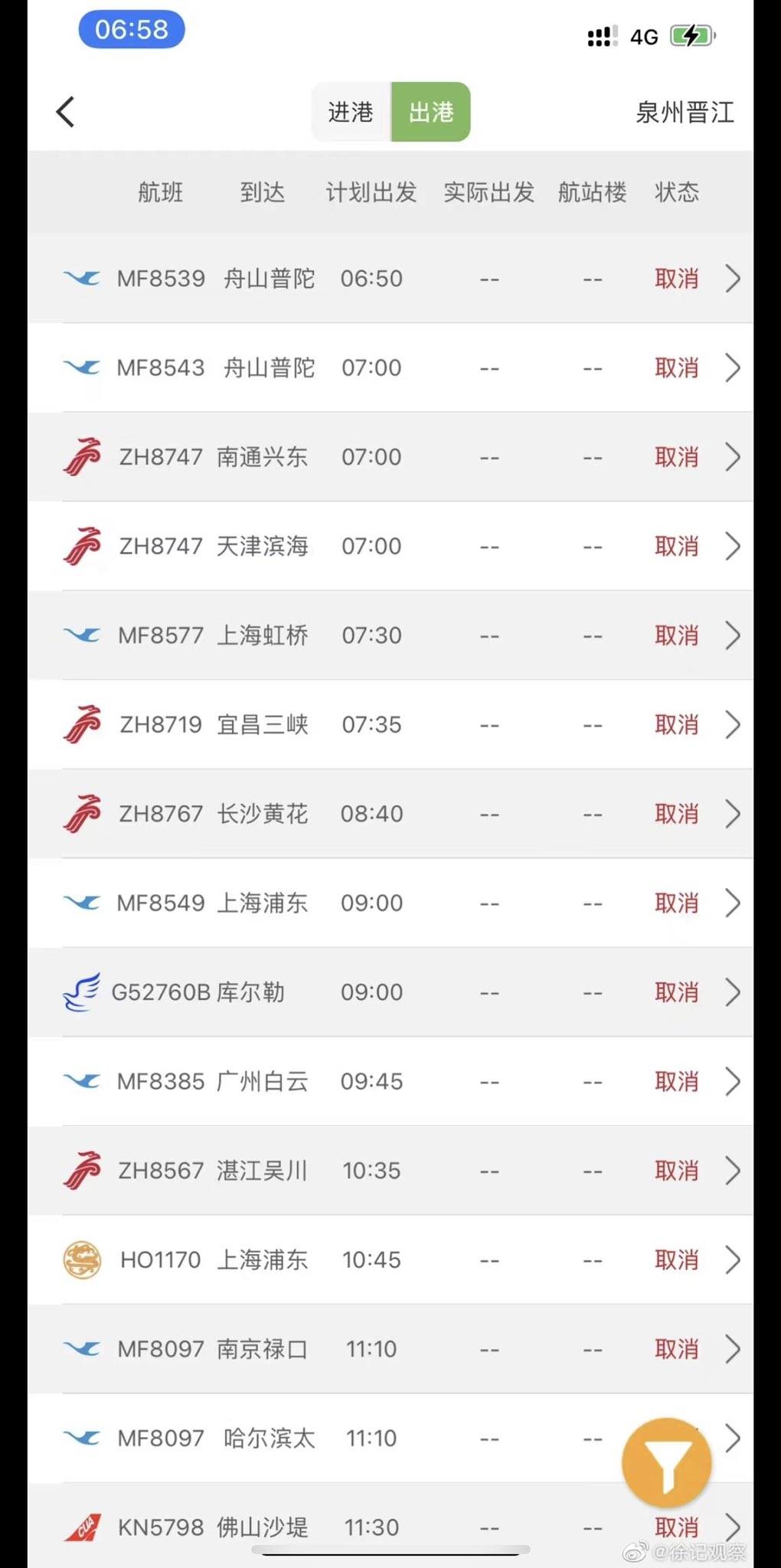Select the 出港 departures tab

pos(431,112)
